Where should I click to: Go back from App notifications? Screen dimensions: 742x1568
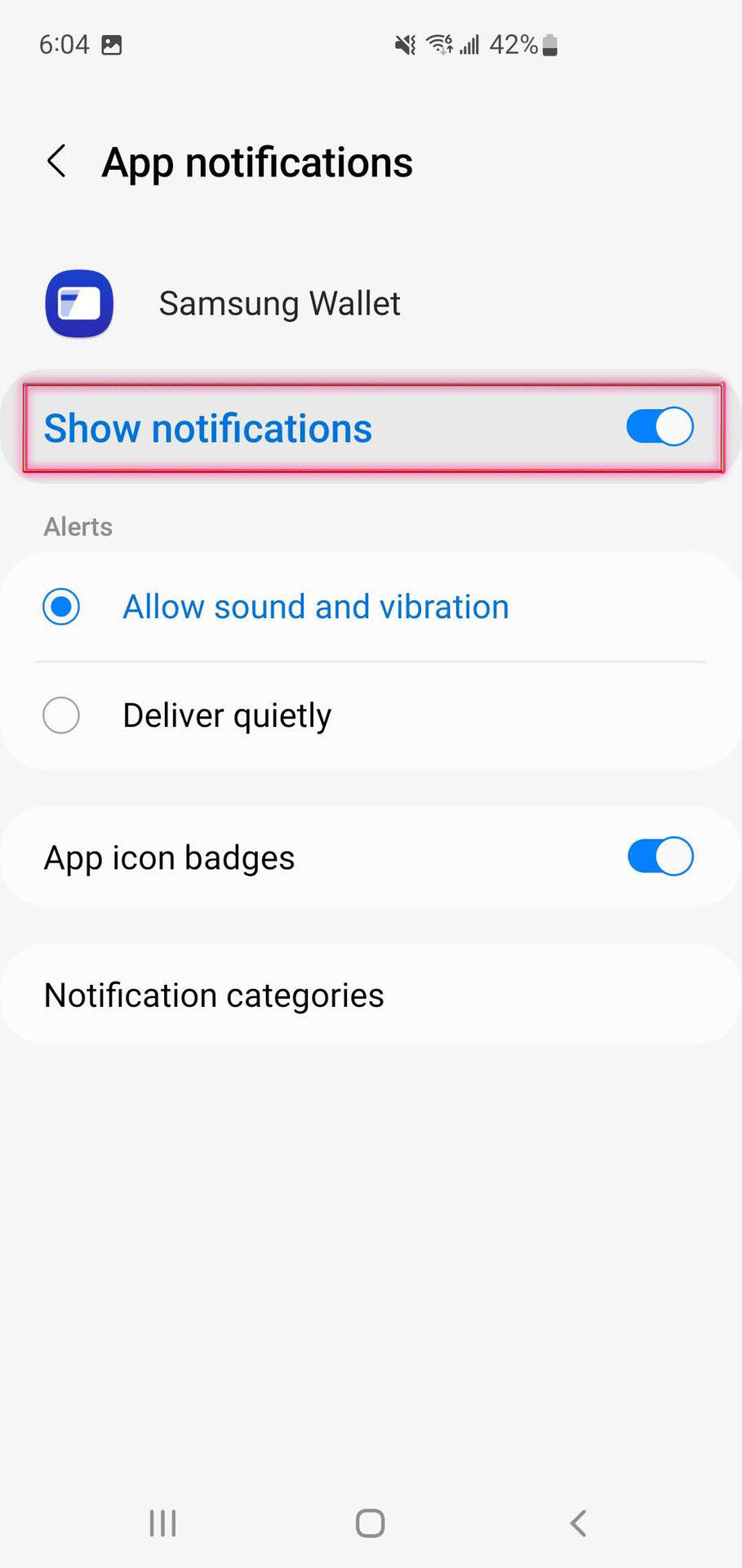click(56, 162)
